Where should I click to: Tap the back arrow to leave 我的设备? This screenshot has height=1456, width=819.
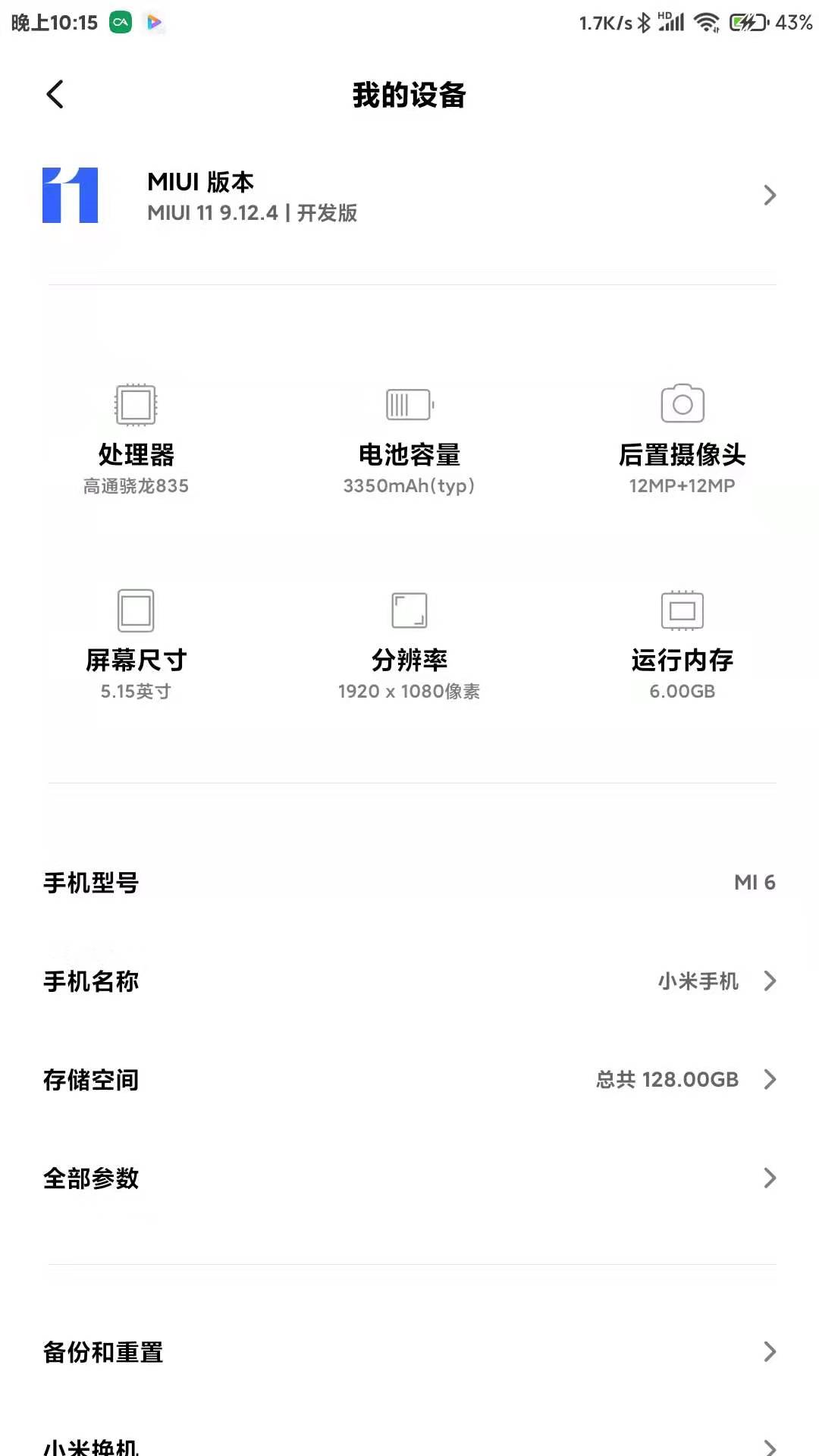click(x=55, y=95)
